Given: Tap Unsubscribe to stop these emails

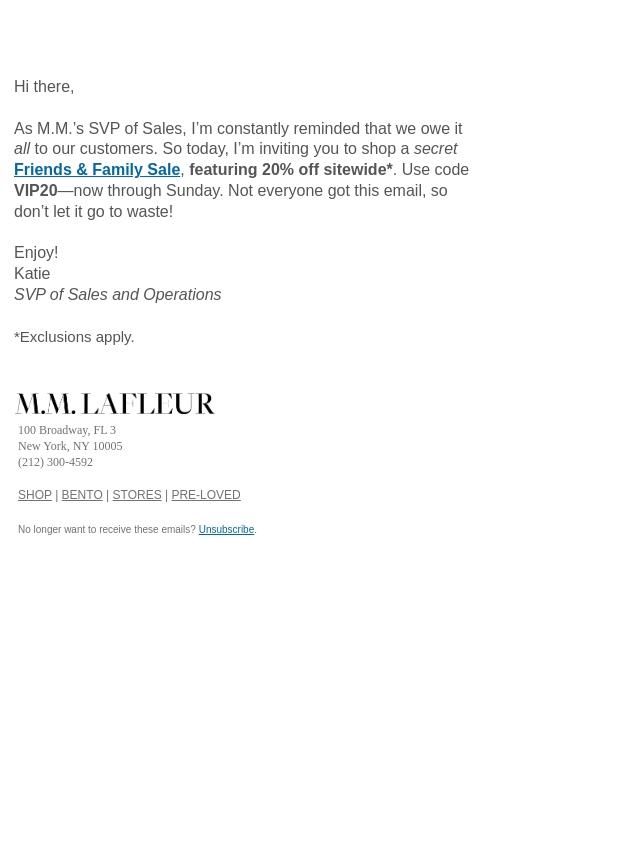Looking at the screenshot, I should click(226, 530).
